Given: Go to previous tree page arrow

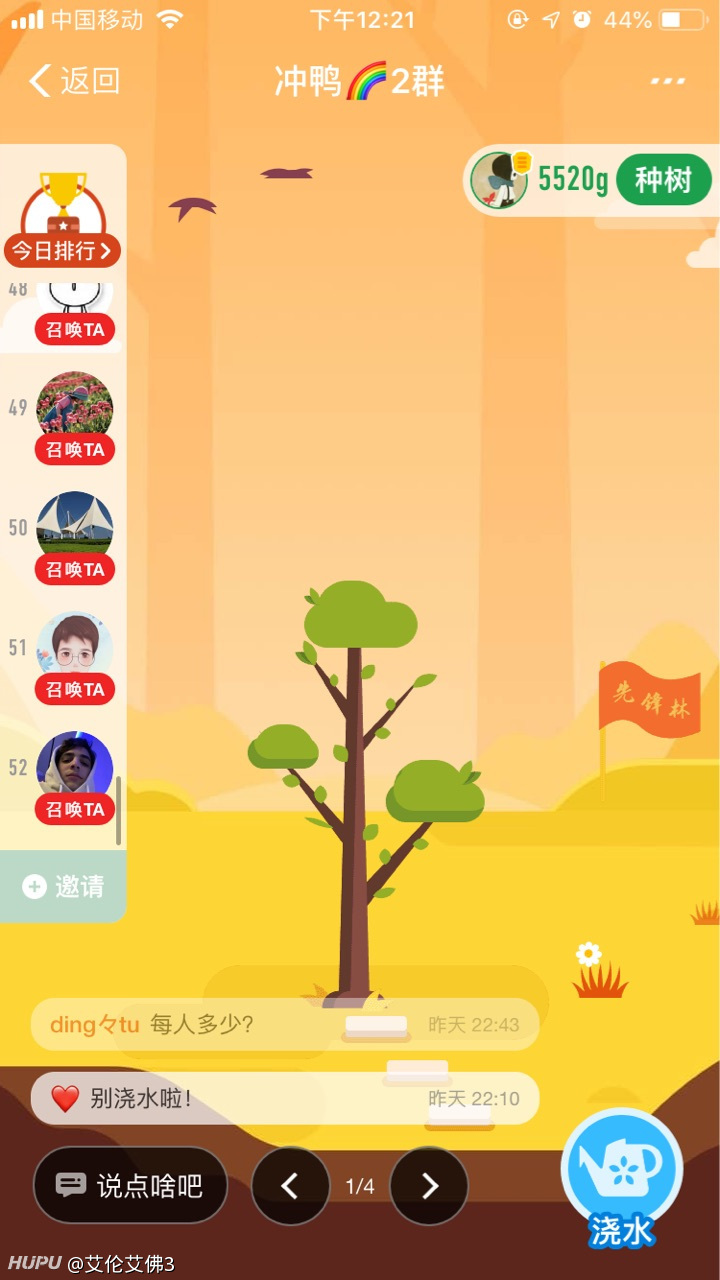Looking at the screenshot, I should coord(290,1186).
